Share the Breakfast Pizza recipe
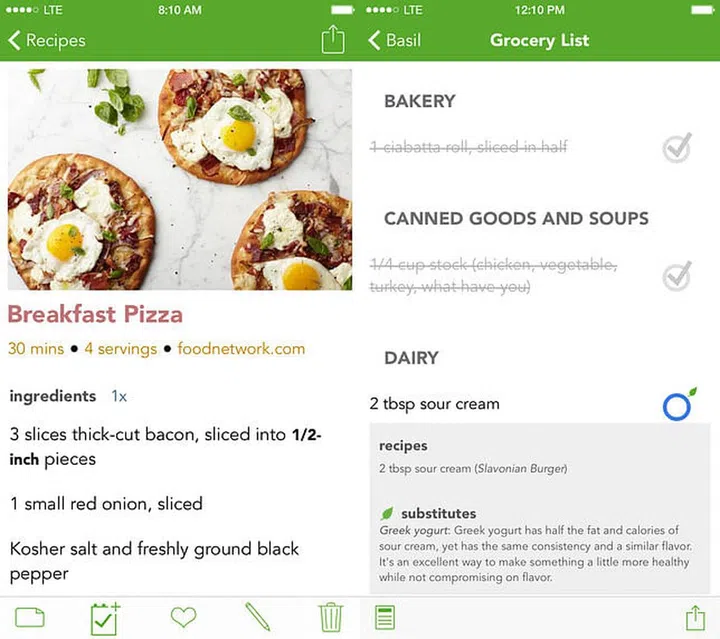720x639 pixels. [332, 40]
